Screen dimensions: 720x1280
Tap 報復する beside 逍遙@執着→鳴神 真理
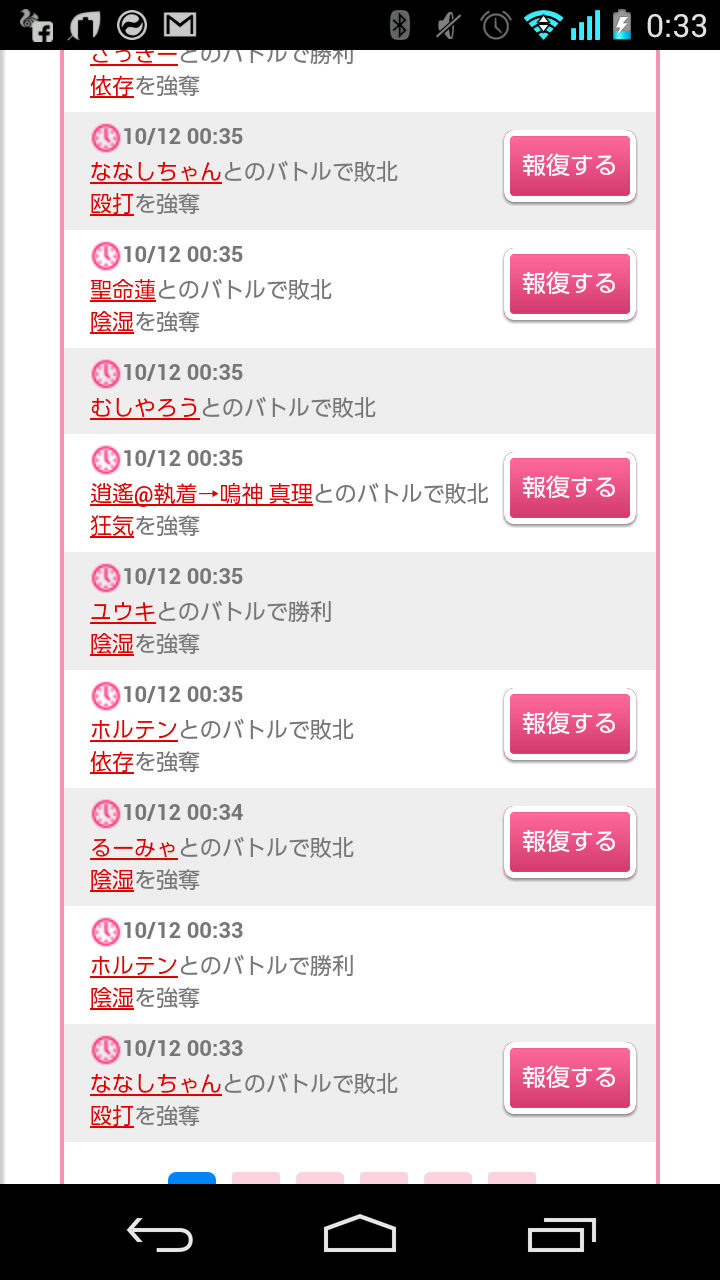pos(569,488)
